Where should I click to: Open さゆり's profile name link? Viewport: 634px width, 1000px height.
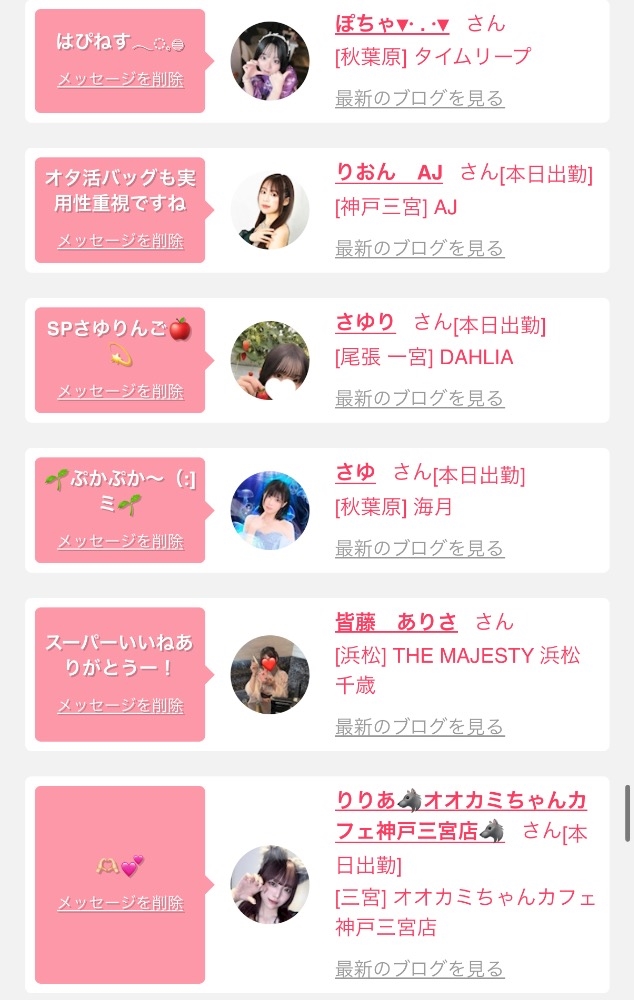click(x=365, y=323)
